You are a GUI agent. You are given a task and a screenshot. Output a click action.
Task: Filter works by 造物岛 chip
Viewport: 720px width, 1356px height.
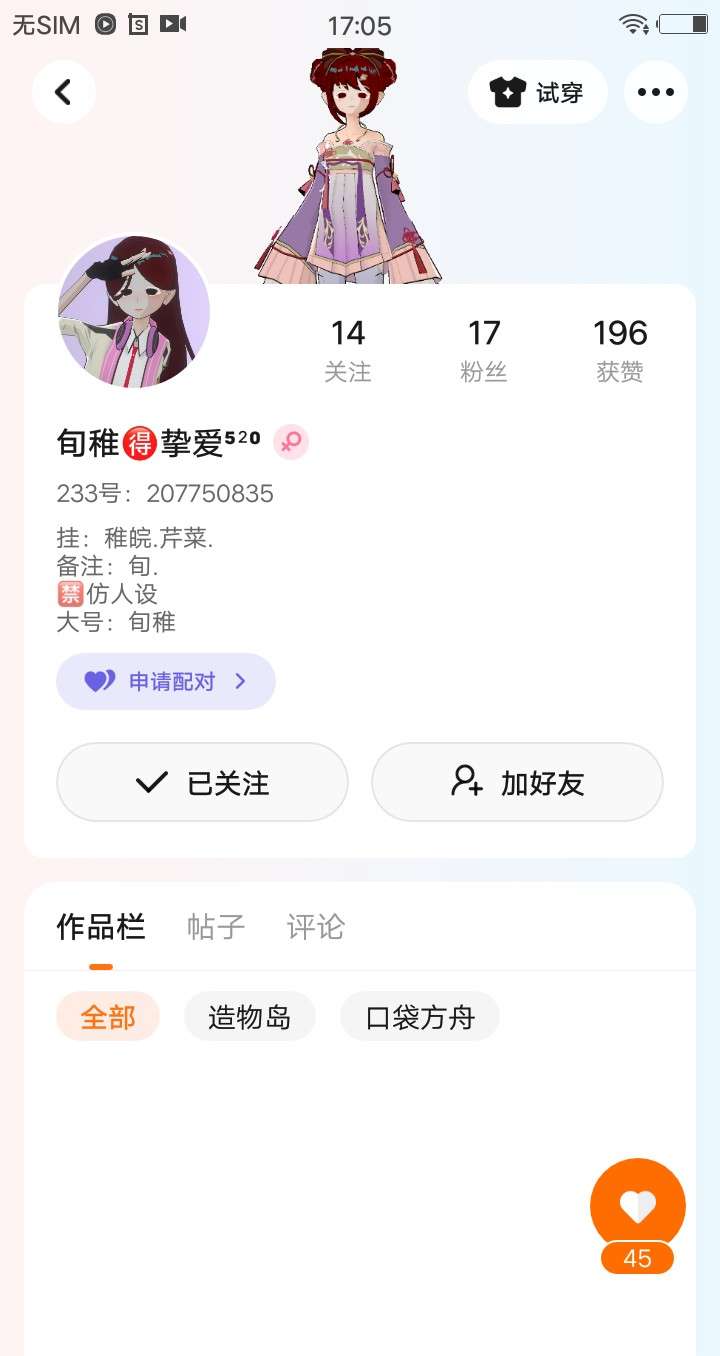250,1017
